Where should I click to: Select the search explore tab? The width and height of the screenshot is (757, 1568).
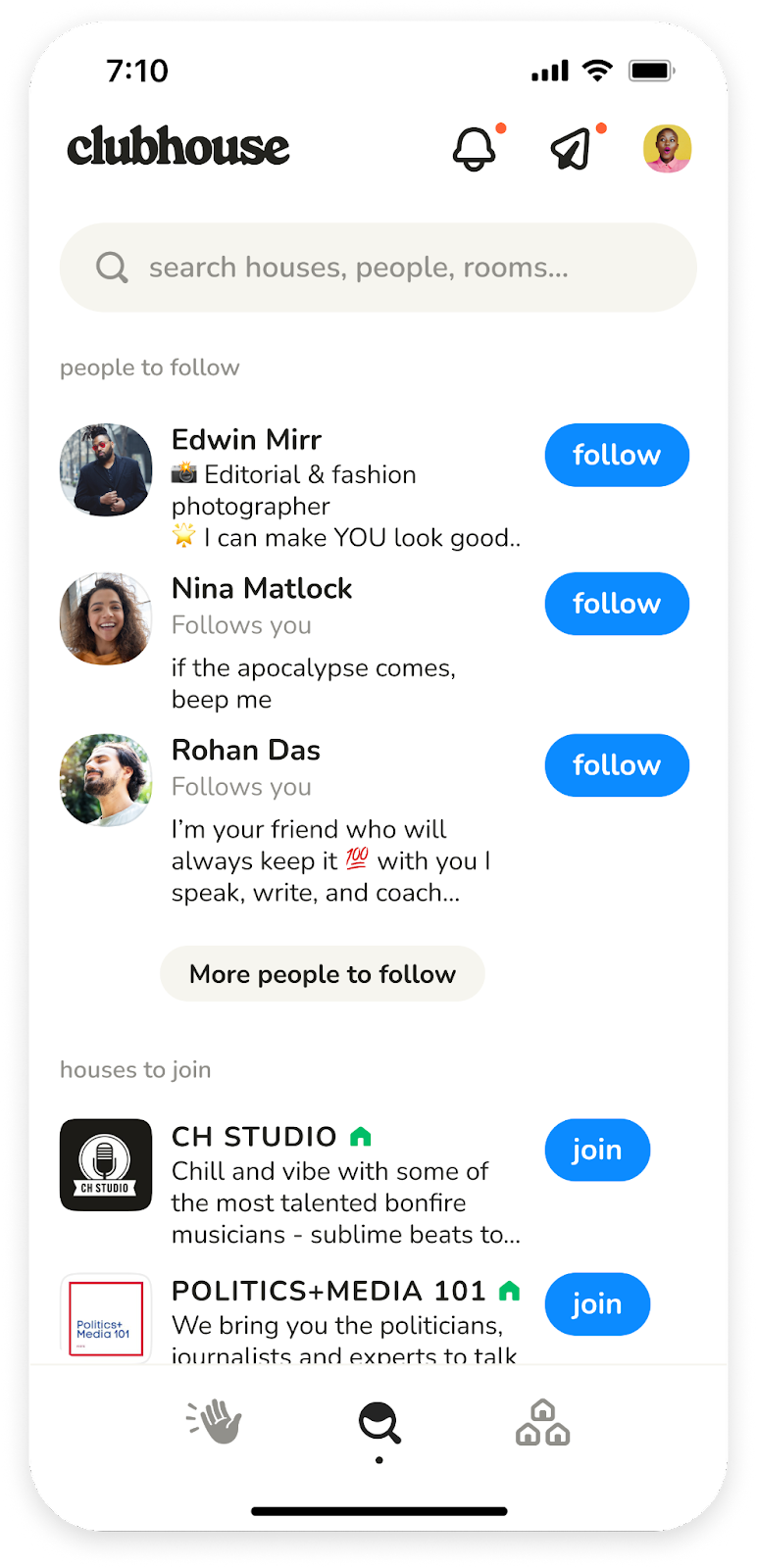click(x=379, y=1424)
